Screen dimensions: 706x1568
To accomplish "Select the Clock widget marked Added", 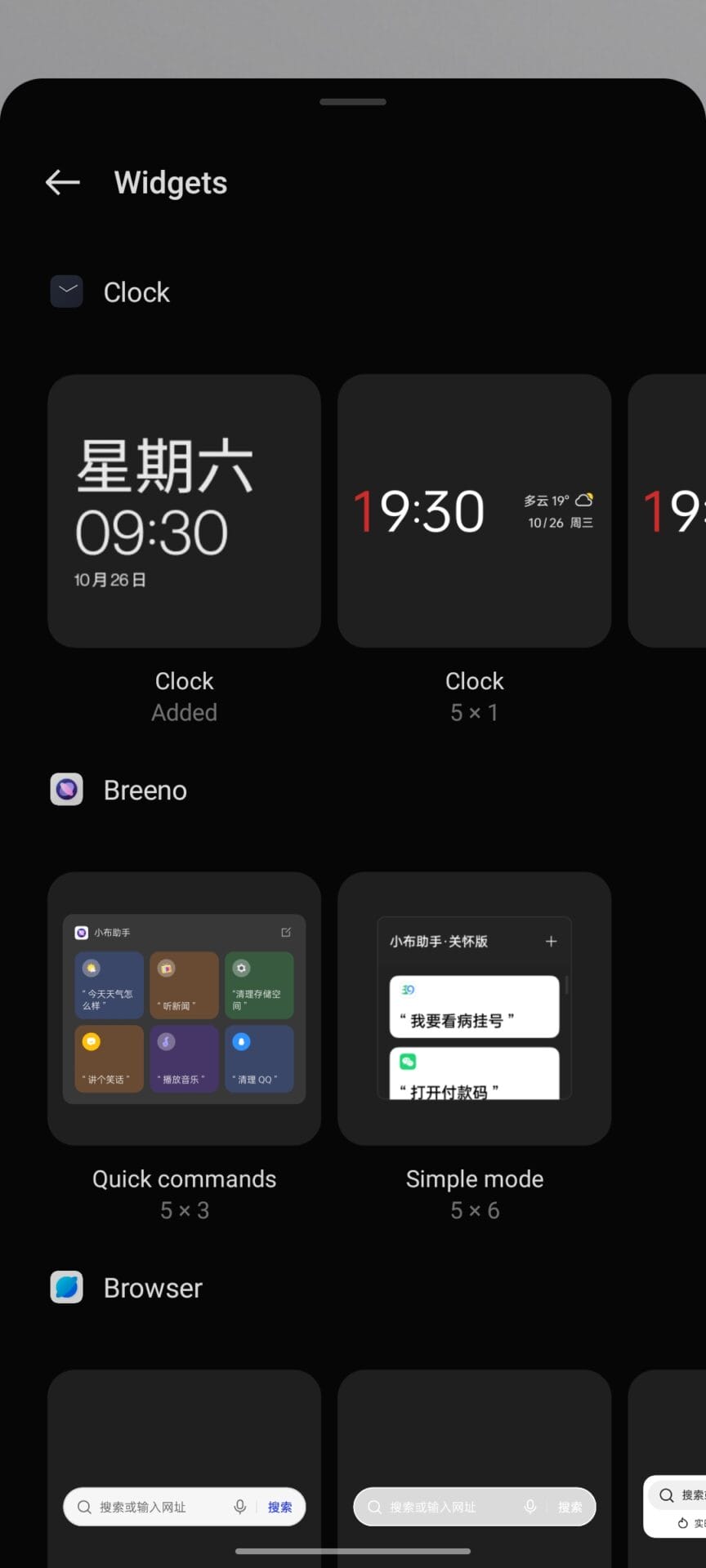I will pos(184,511).
